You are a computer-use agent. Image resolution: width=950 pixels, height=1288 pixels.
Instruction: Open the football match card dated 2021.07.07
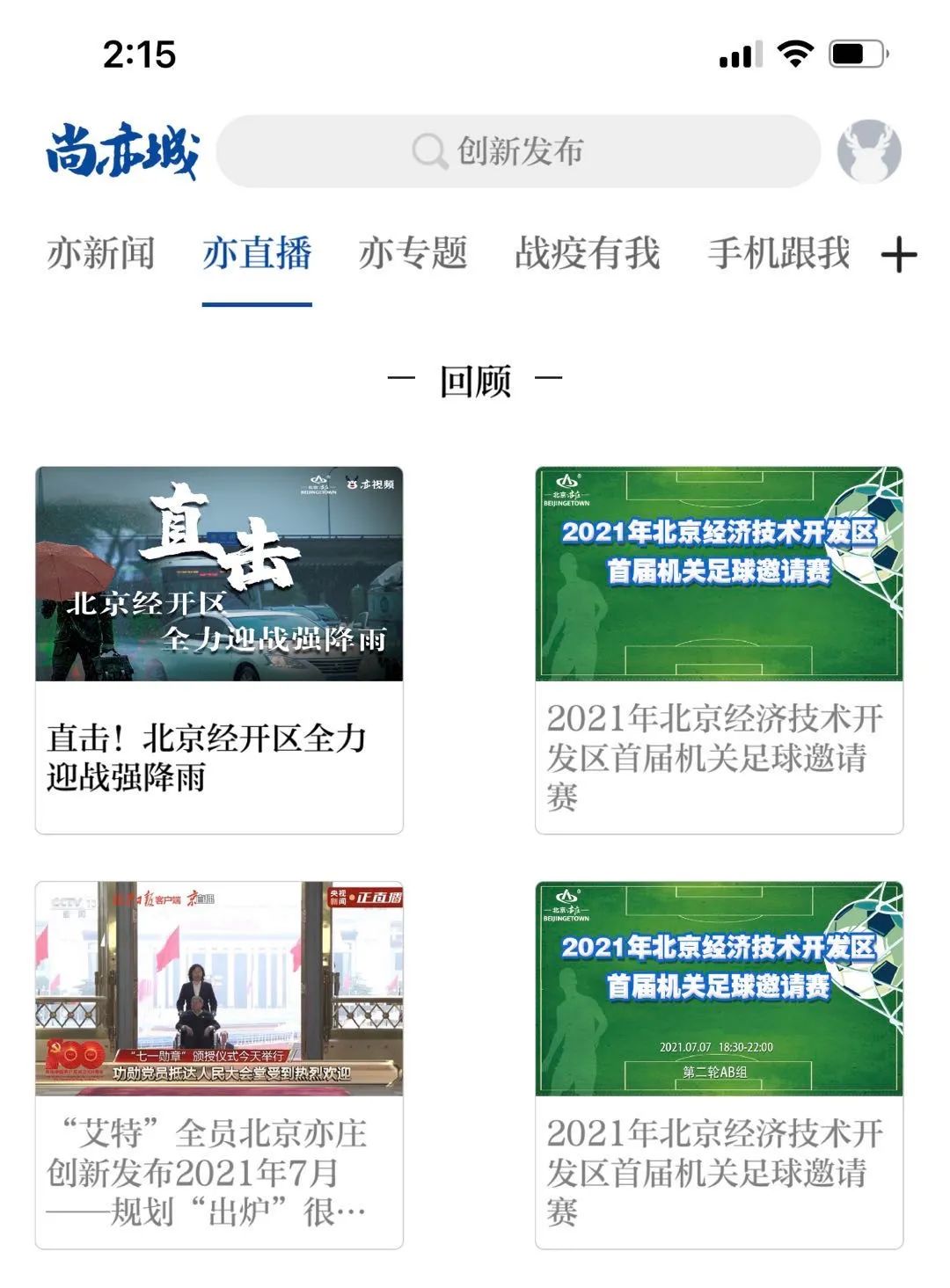point(719,1064)
